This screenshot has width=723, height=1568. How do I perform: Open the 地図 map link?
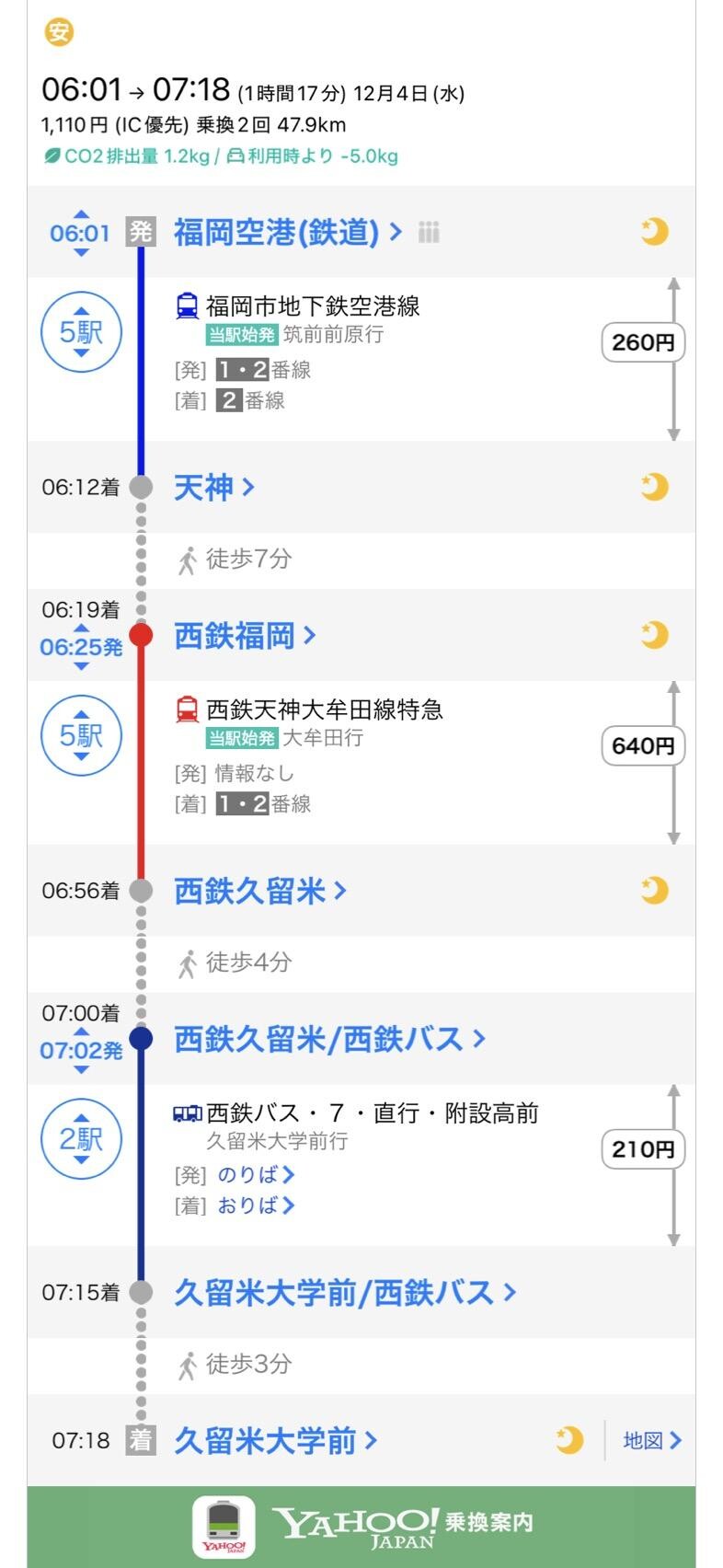pyautogui.click(x=651, y=1442)
